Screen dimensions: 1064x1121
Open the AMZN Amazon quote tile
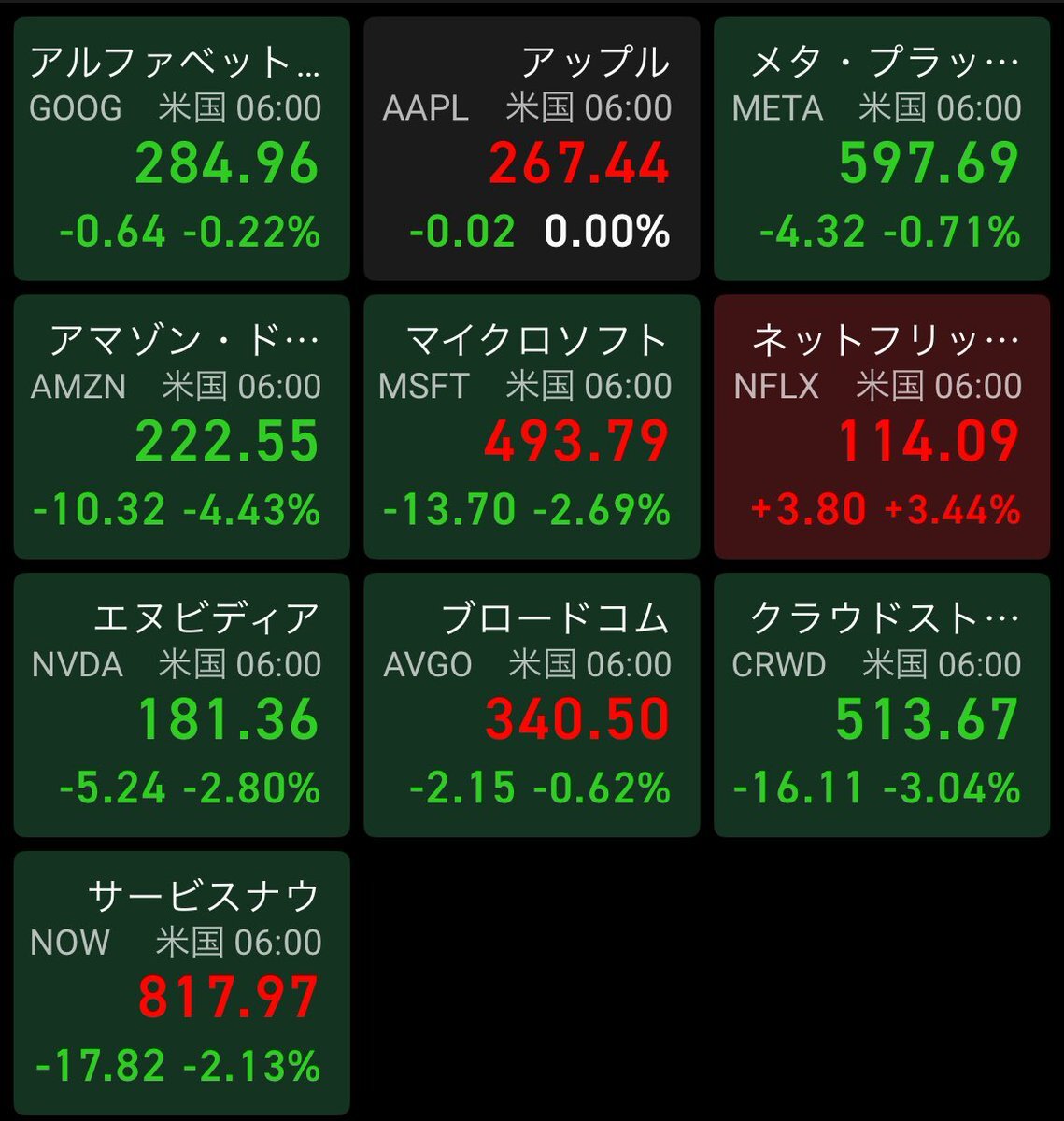181,426
